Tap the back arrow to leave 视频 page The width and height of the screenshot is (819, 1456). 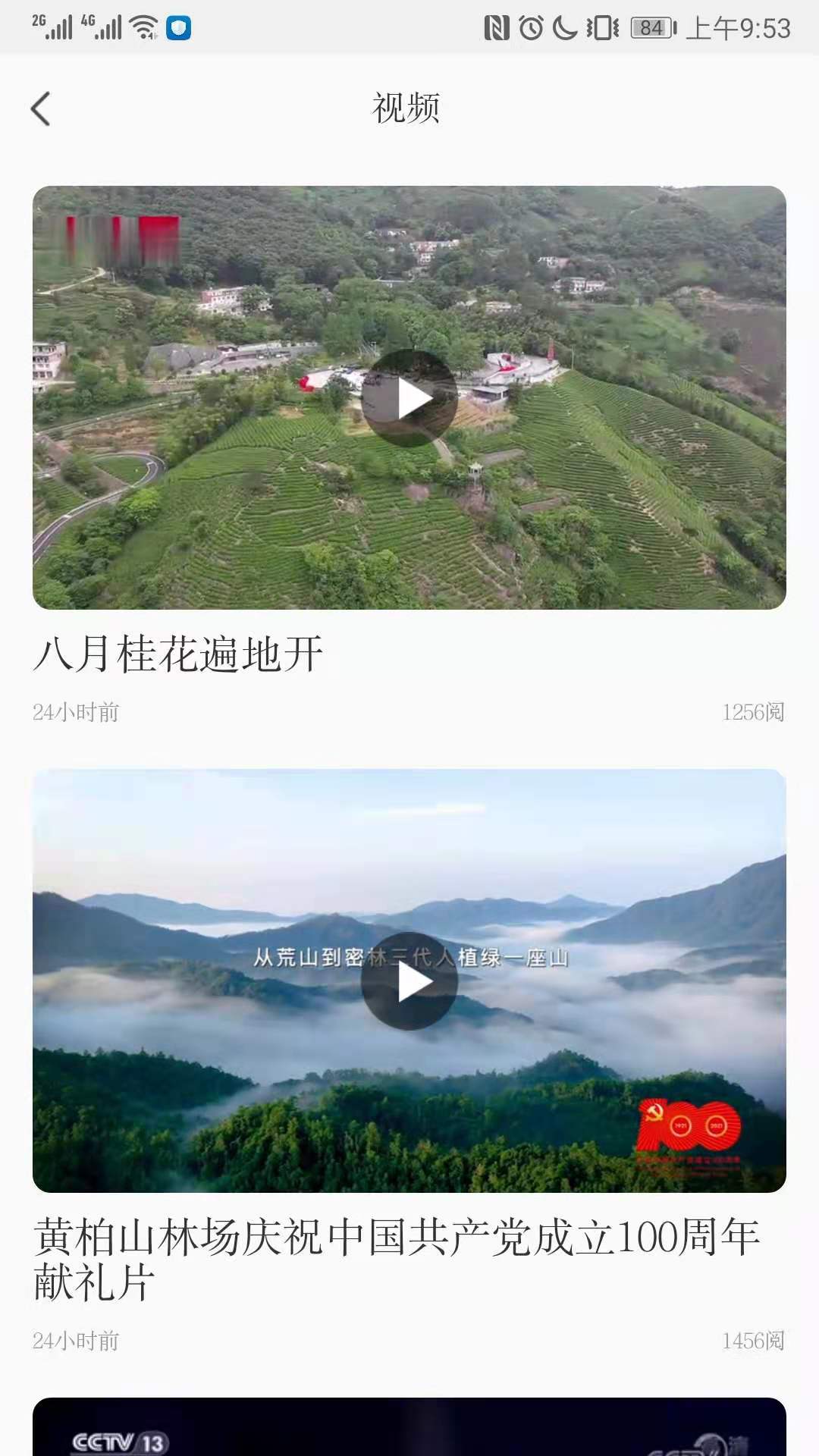[x=42, y=108]
